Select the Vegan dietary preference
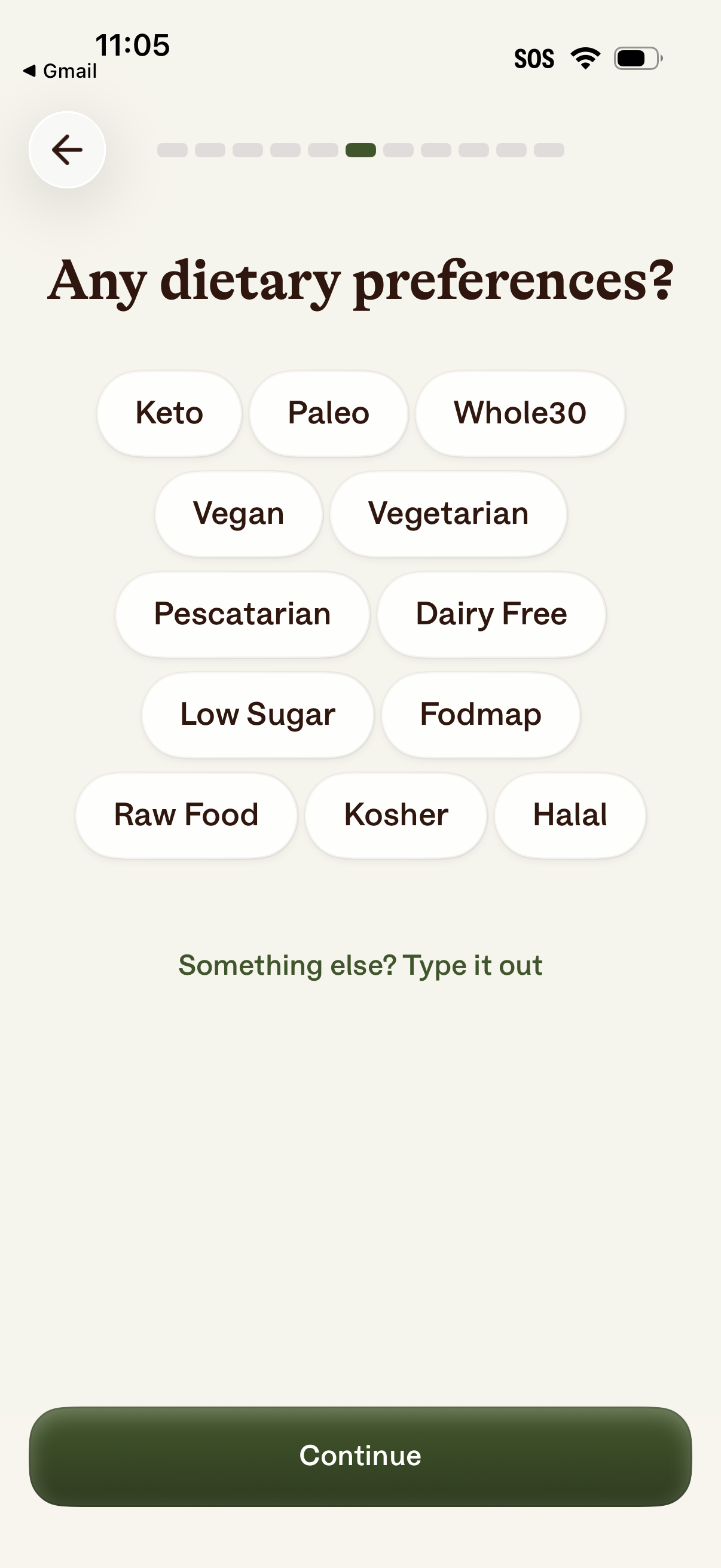The width and height of the screenshot is (721, 1568). [x=239, y=513]
